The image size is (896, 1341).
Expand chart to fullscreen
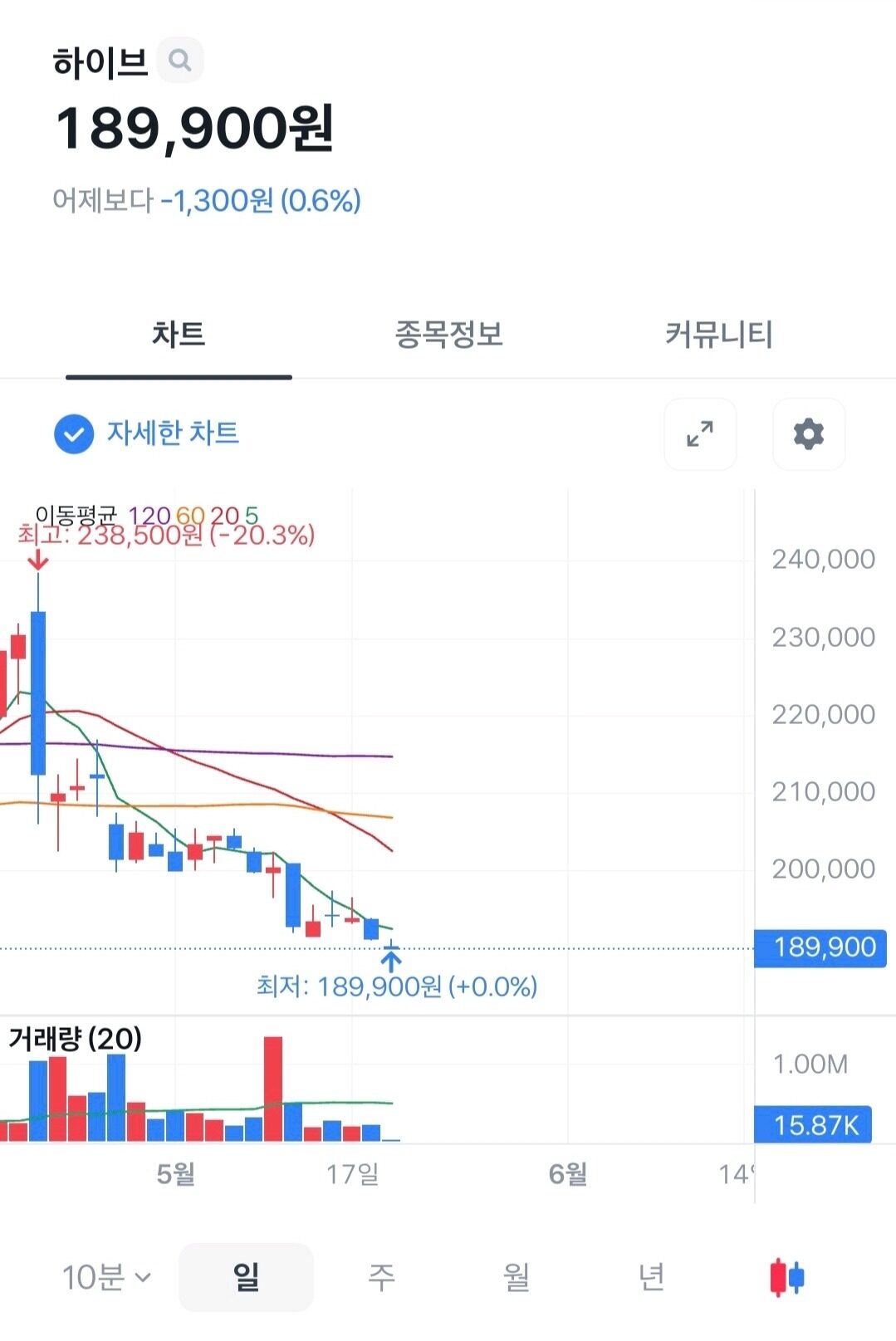[x=700, y=434]
